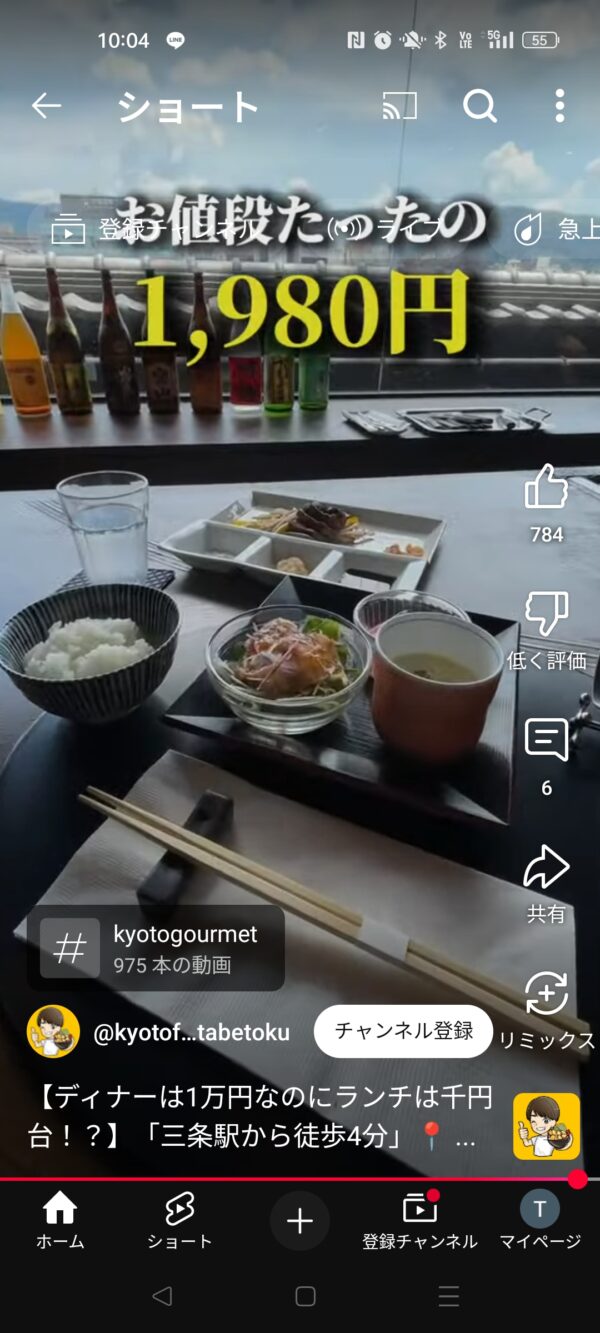Select the ショート tab in bottom bar
The height and width of the screenshot is (1333, 600).
click(x=179, y=1221)
